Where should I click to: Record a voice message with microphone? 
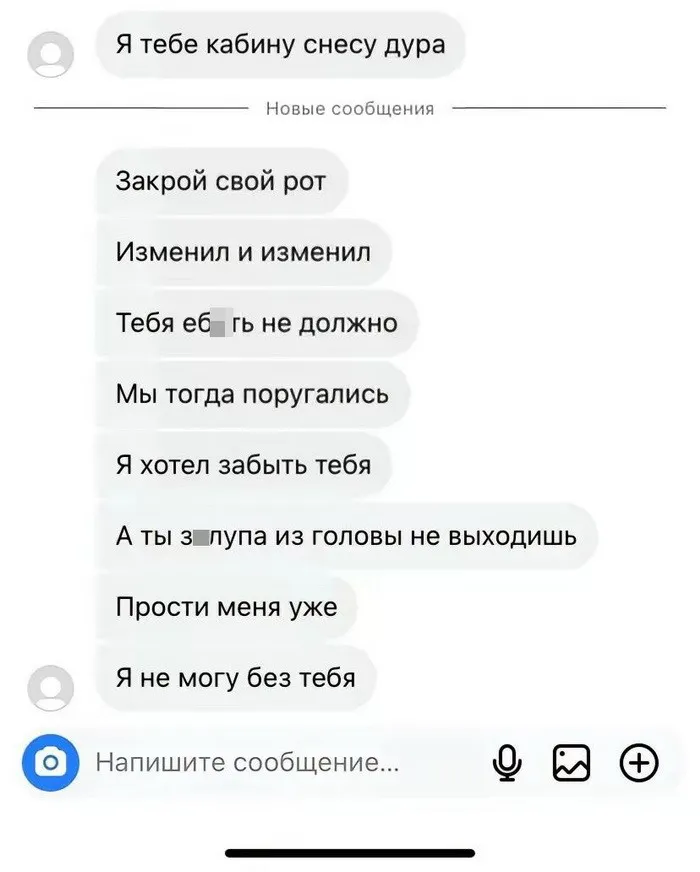(x=508, y=764)
